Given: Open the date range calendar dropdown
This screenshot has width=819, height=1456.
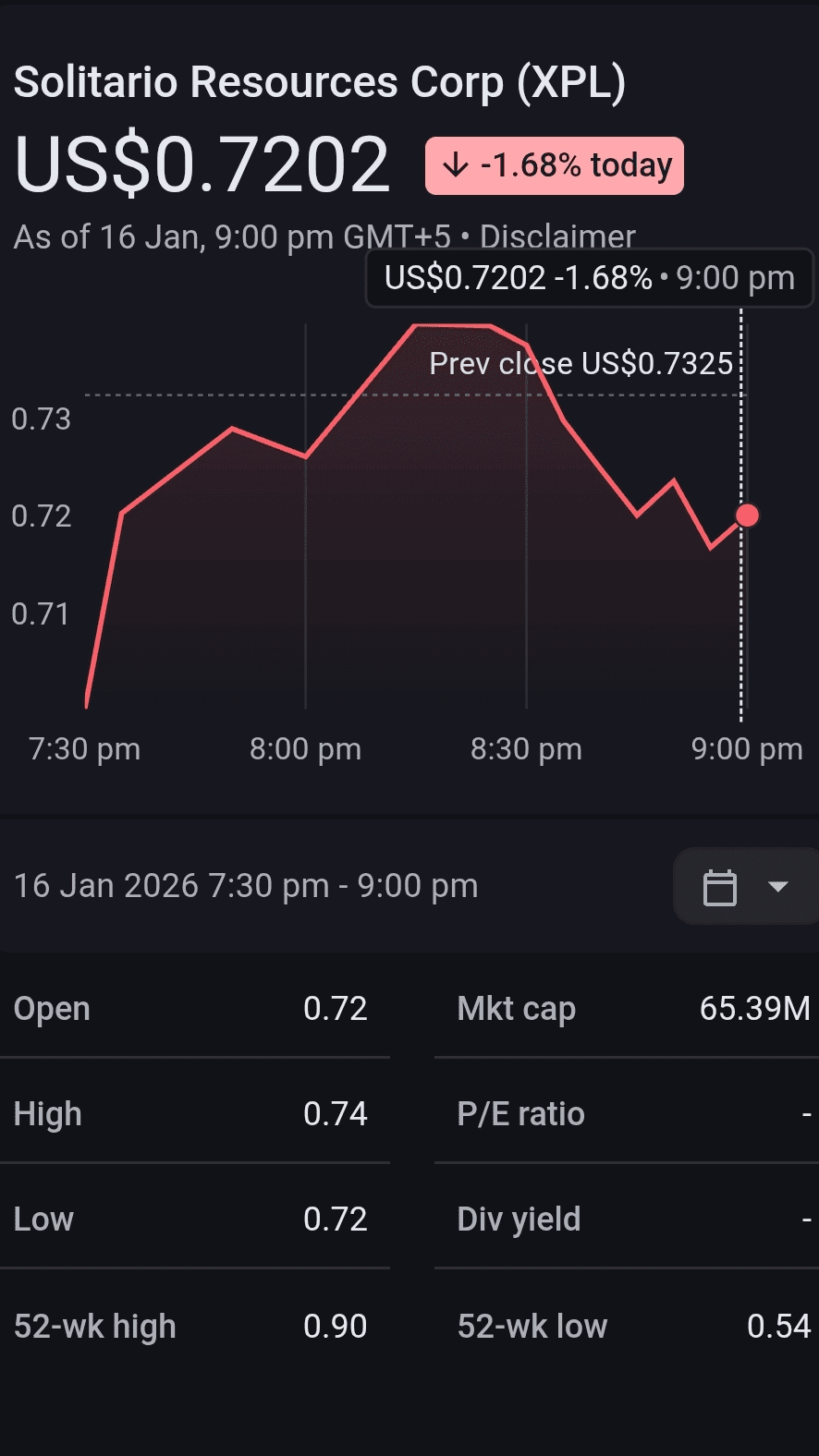Looking at the screenshot, I should tap(745, 887).
